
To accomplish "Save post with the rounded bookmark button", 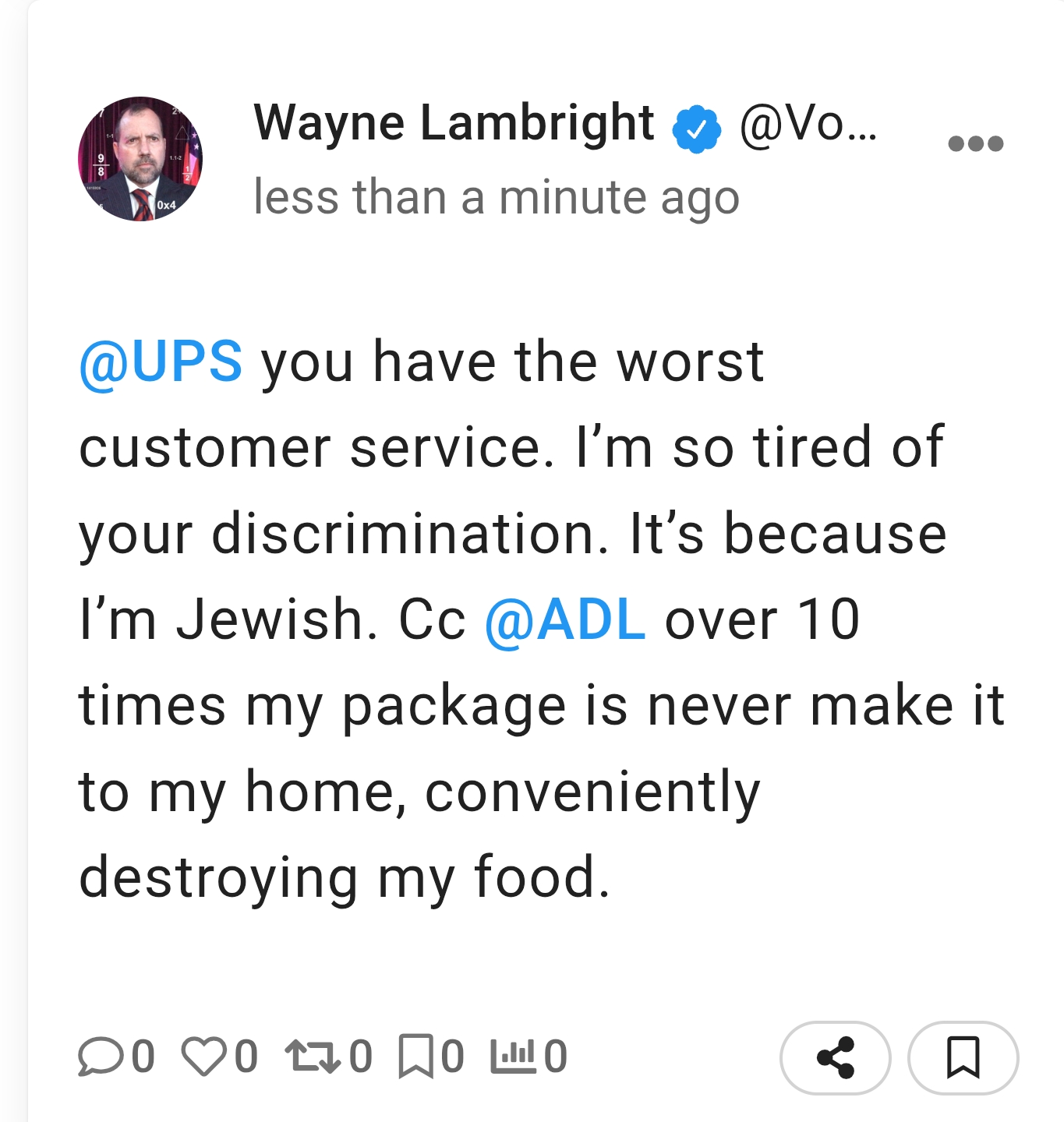I will click(963, 1058).
